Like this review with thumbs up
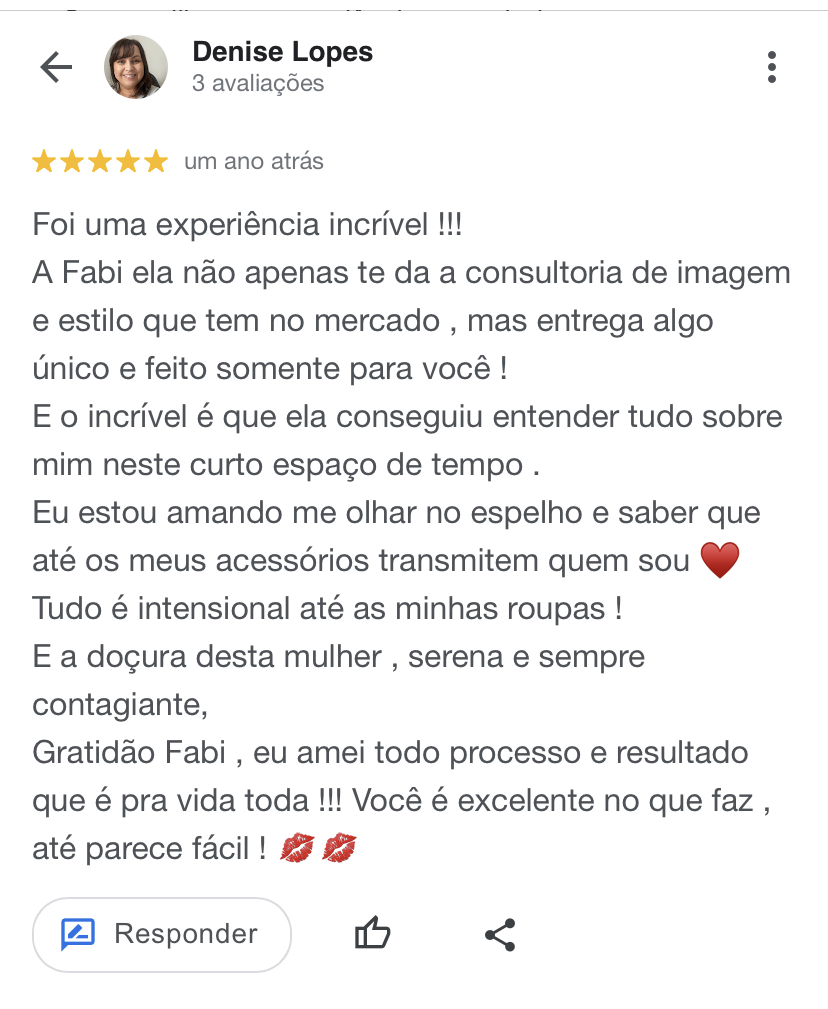The width and height of the screenshot is (828, 1009). 373,934
